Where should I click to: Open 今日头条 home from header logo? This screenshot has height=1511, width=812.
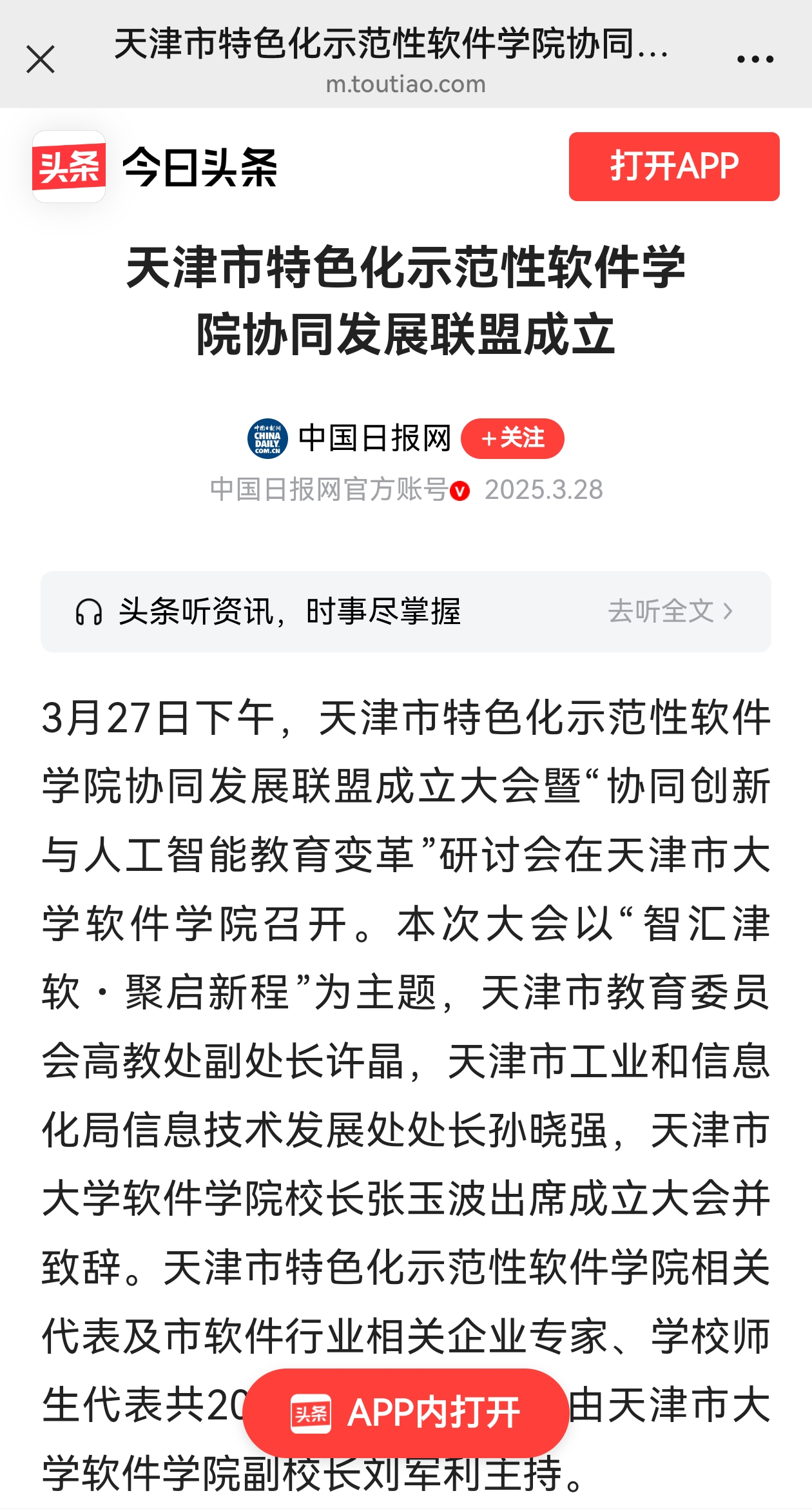(x=155, y=167)
